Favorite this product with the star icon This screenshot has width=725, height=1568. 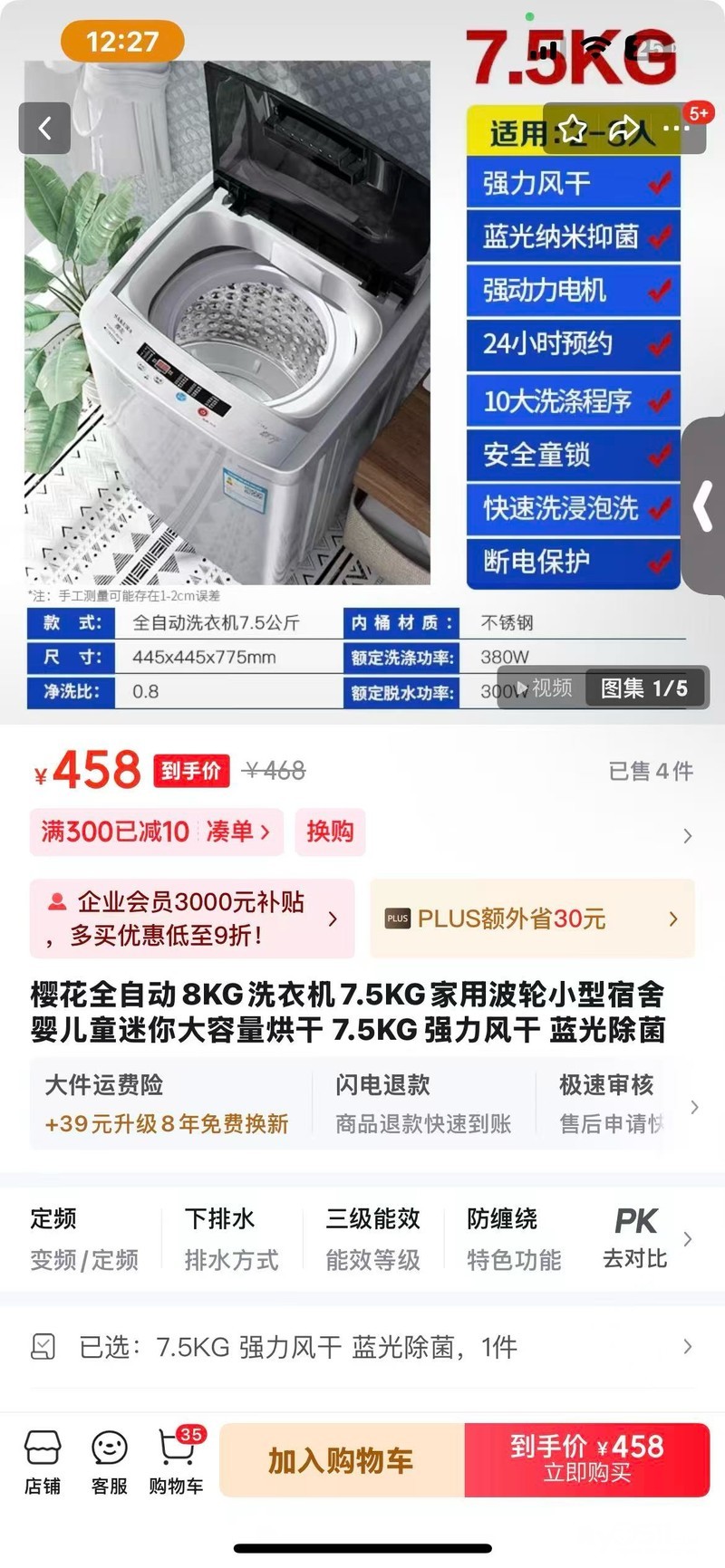tap(572, 129)
